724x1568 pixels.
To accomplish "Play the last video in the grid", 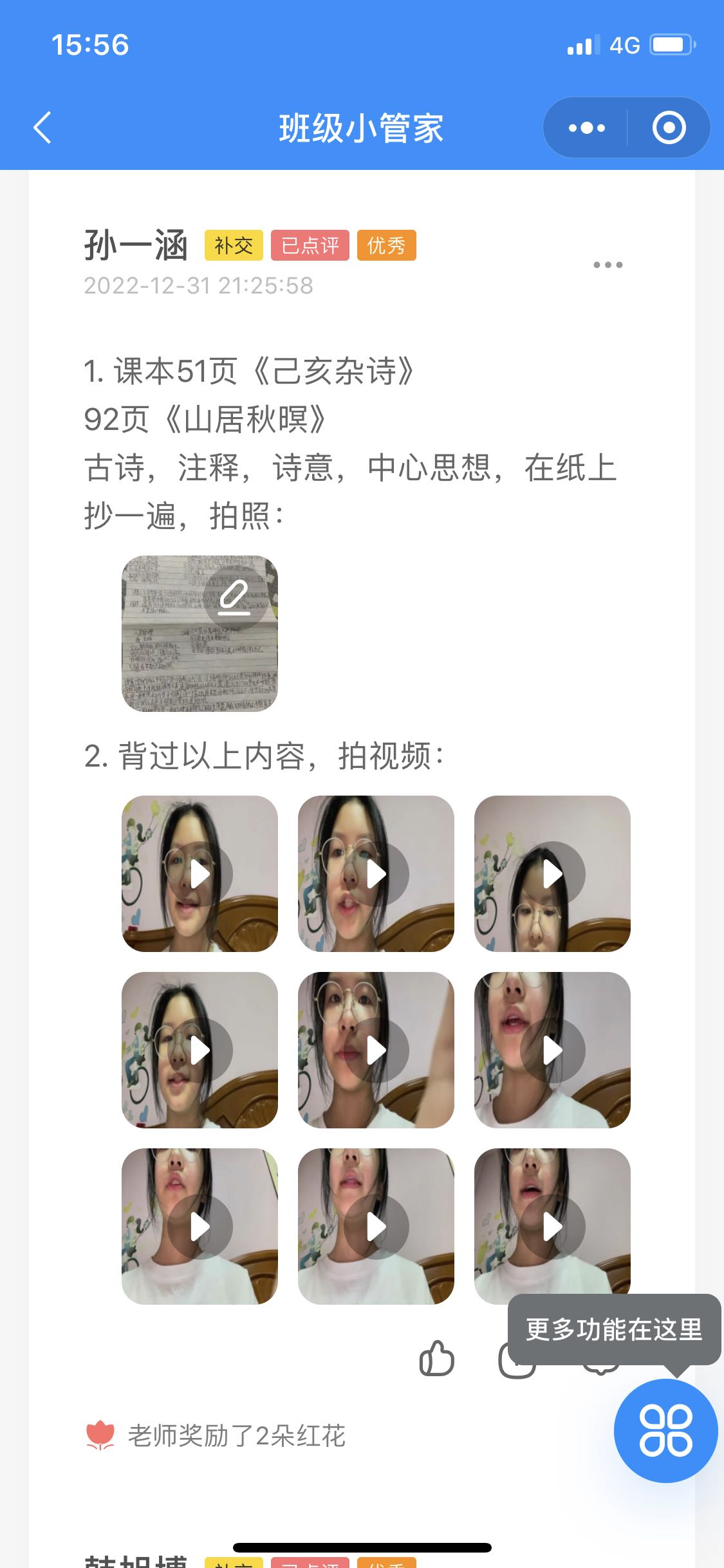I will point(552,1226).
